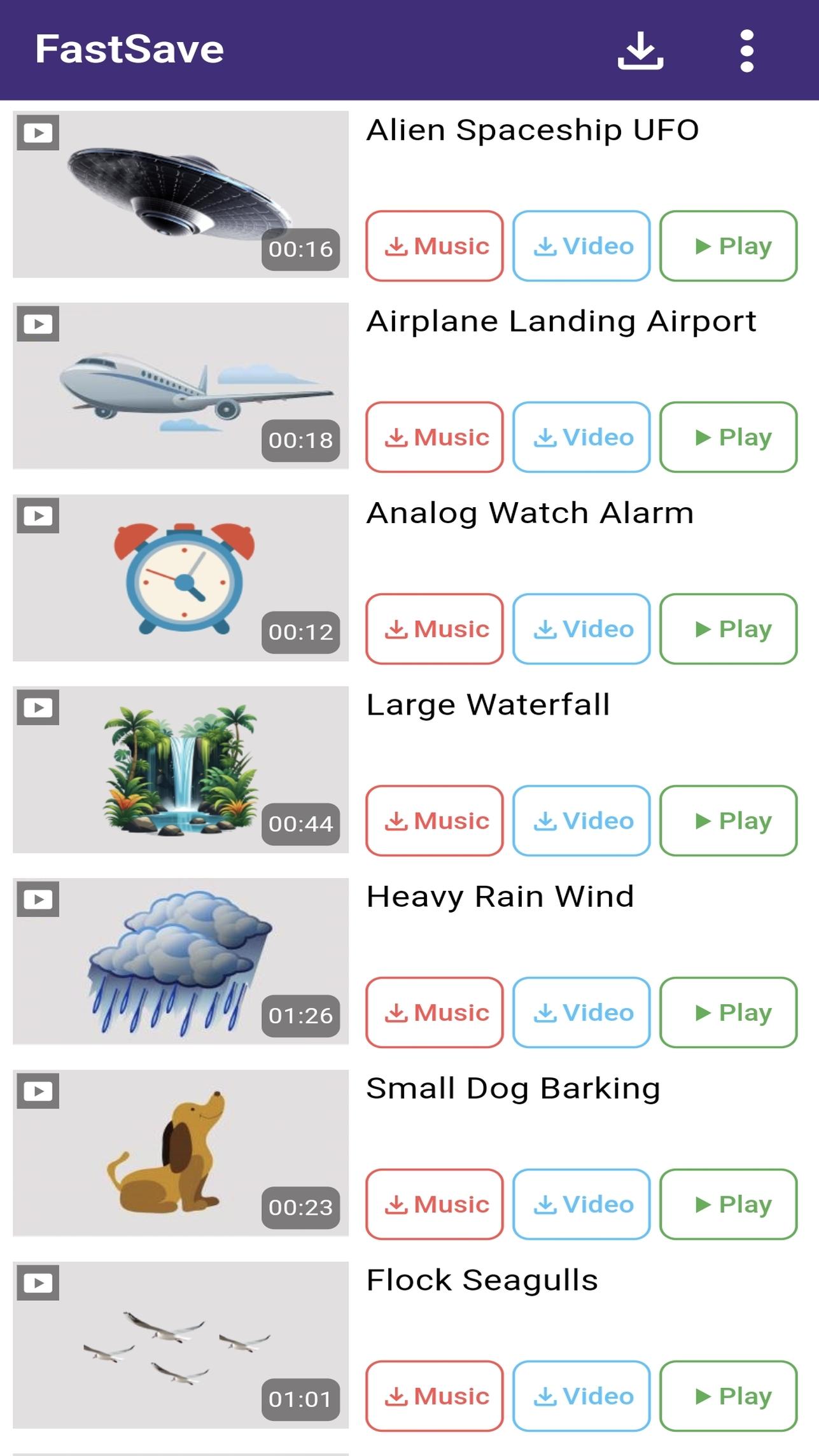The width and height of the screenshot is (819, 1456).
Task: Get Large Waterfall as music
Action: click(x=435, y=820)
